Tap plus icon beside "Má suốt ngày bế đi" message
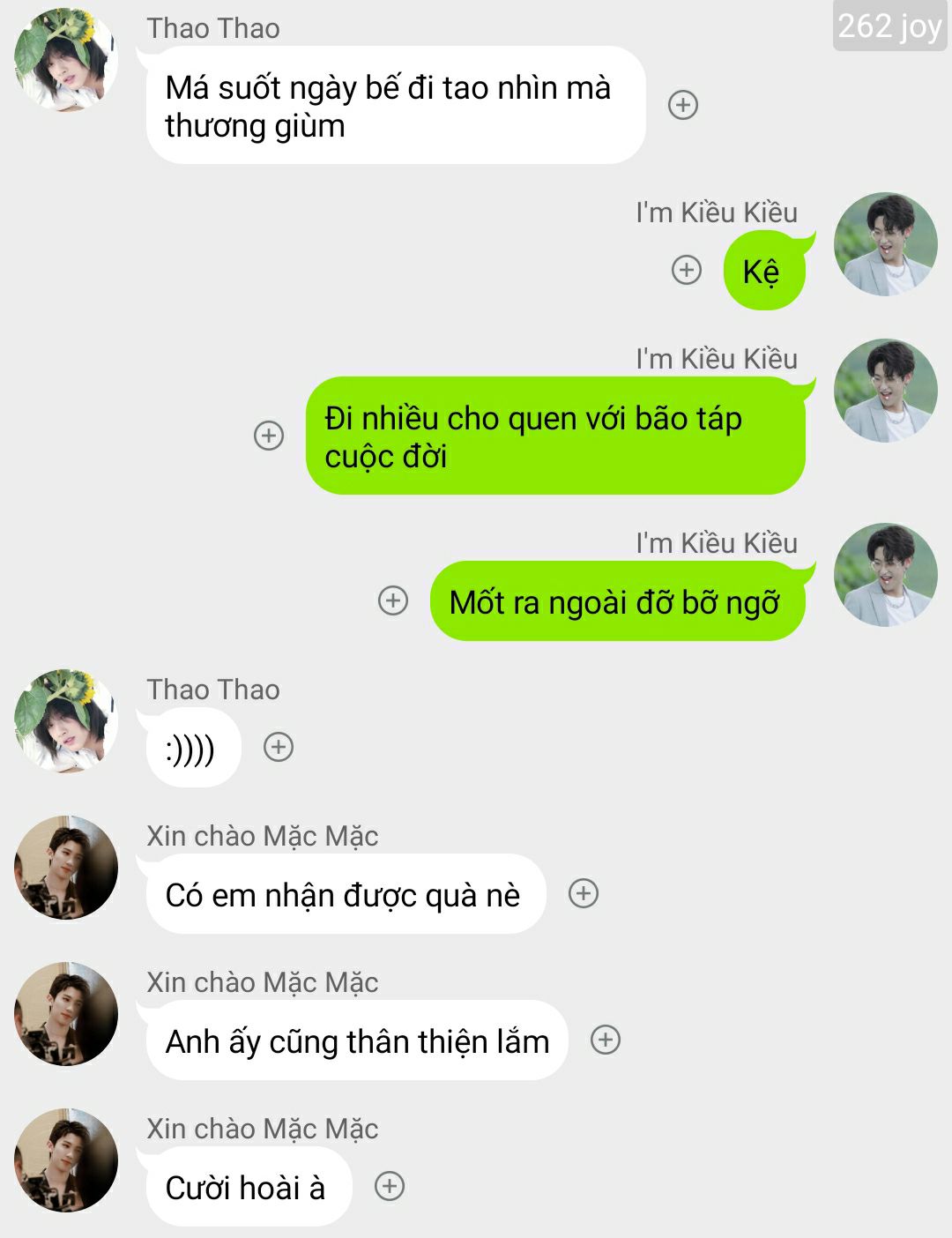The width and height of the screenshot is (952, 1238). click(x=683, y=105)
